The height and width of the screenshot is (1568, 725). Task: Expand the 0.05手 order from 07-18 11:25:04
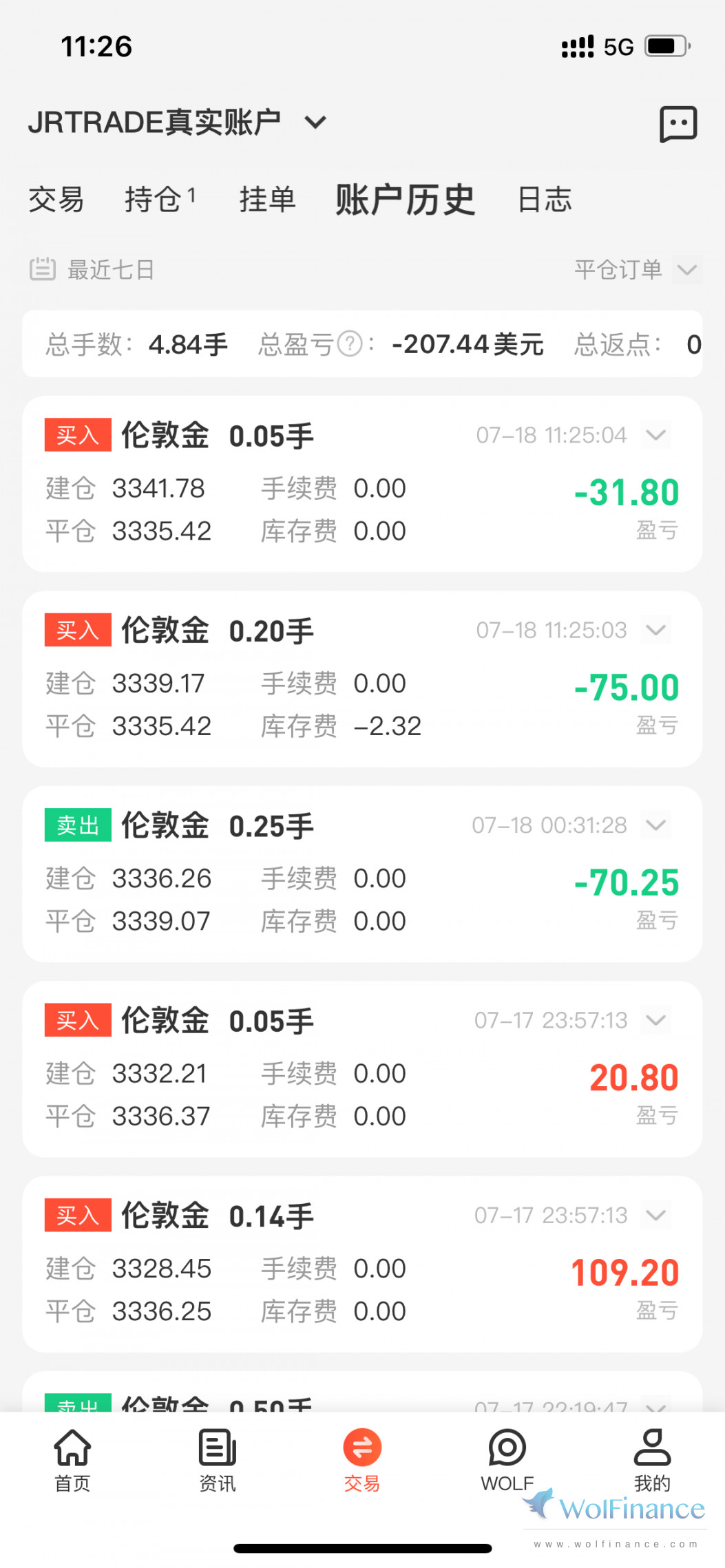click(x=655, y=435)
